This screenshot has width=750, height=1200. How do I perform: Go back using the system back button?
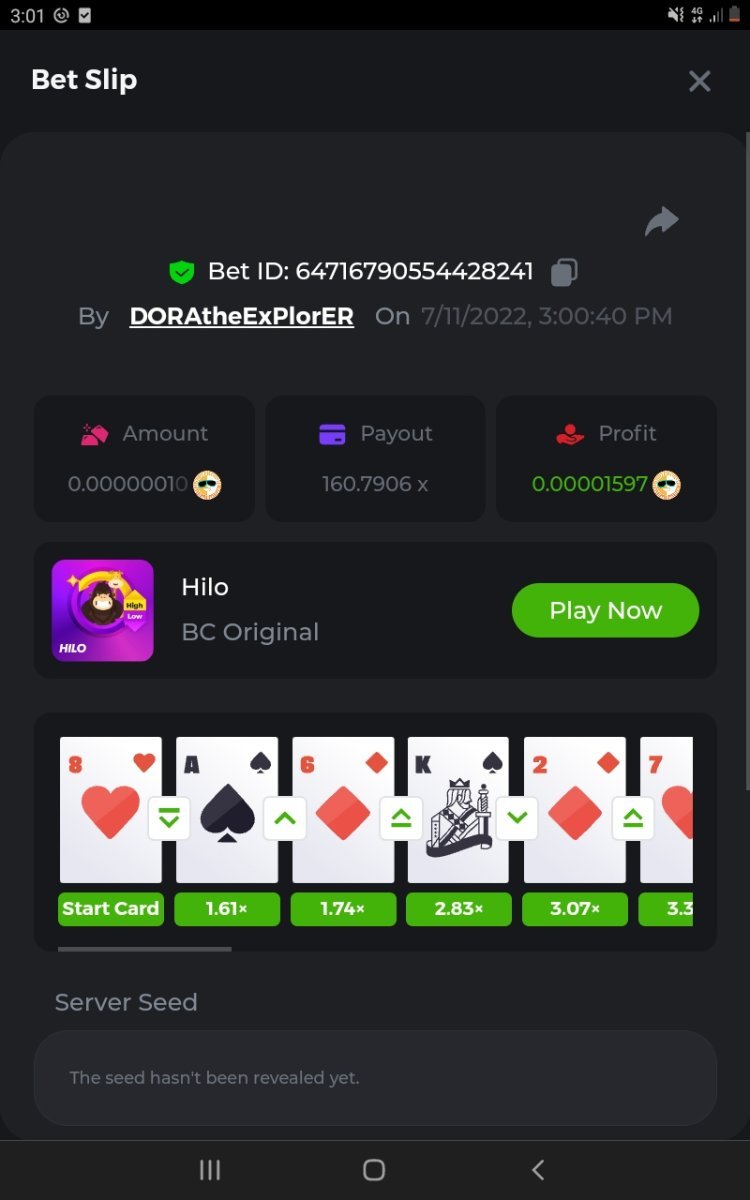538,1170
